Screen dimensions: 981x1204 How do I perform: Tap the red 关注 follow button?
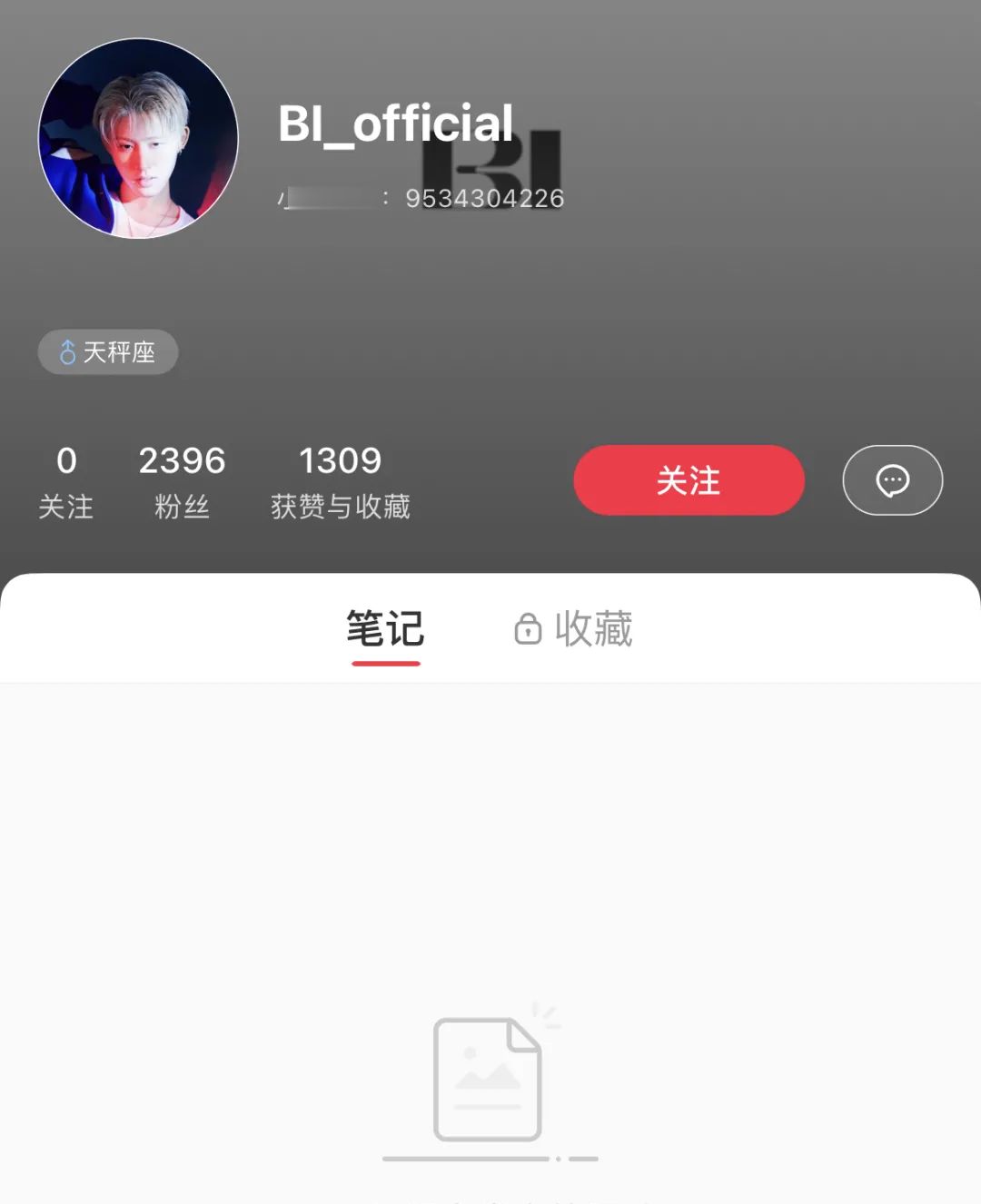pyautogui.click(x=689, y=480)
